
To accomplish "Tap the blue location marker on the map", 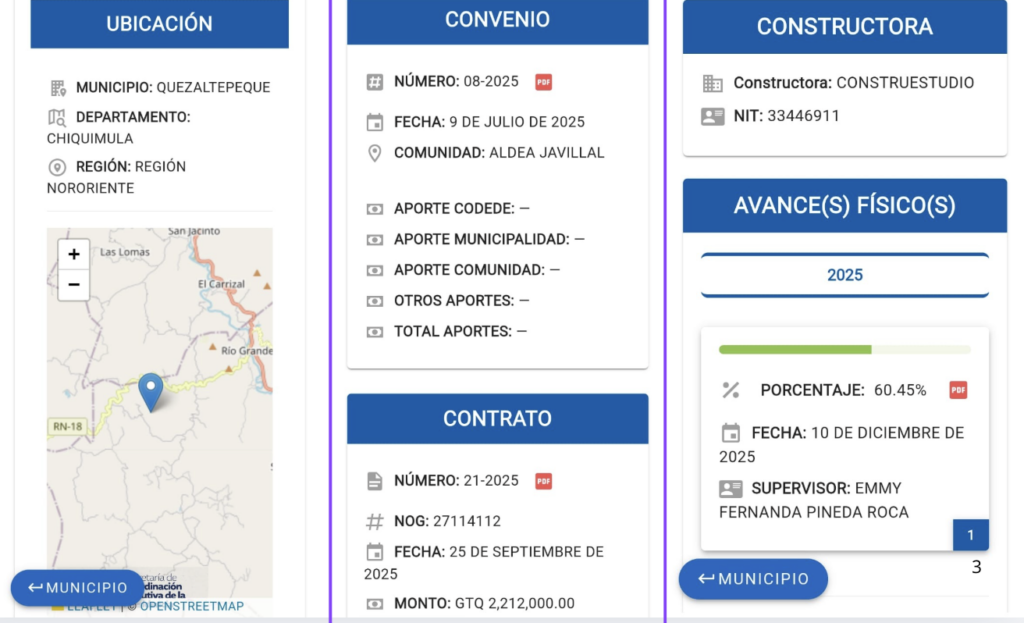I will [151, 392].
